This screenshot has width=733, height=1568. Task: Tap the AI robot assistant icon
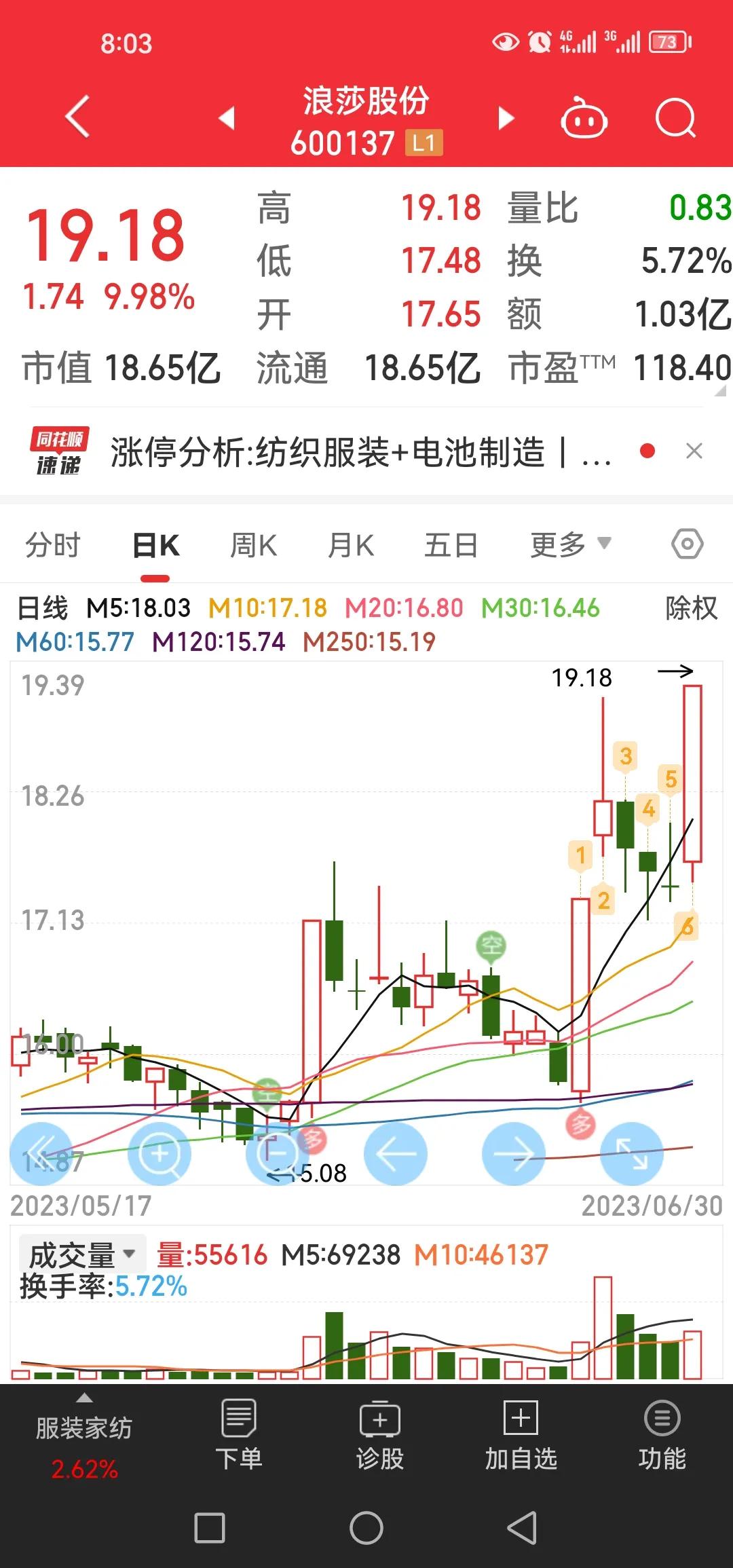pyautogui.click(x=585, y=117)
